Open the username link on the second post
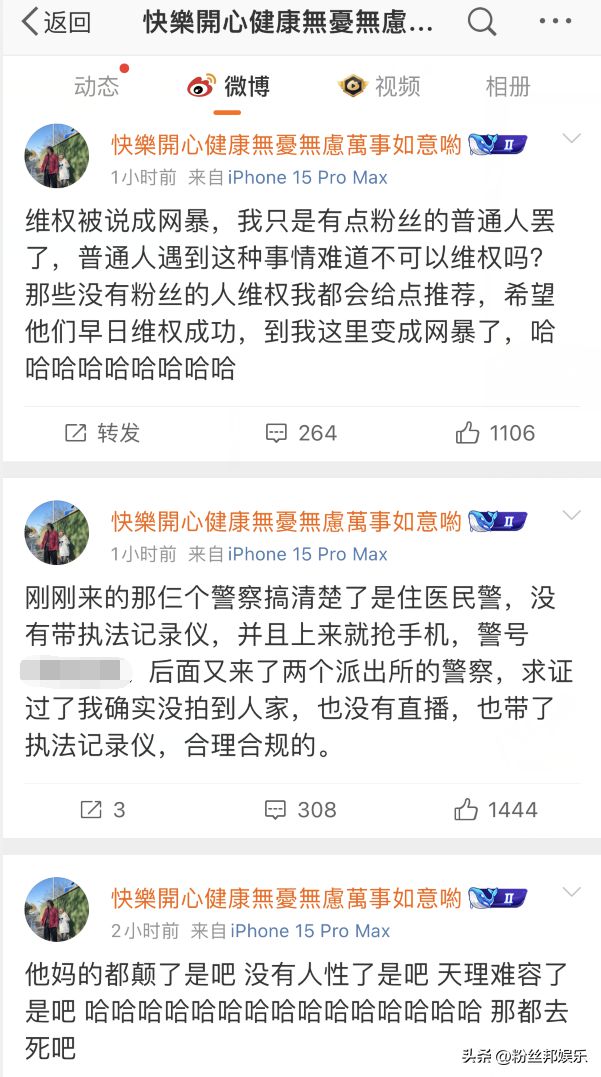The width and height of the screenshot is (601, 1077). coord(286,521)
